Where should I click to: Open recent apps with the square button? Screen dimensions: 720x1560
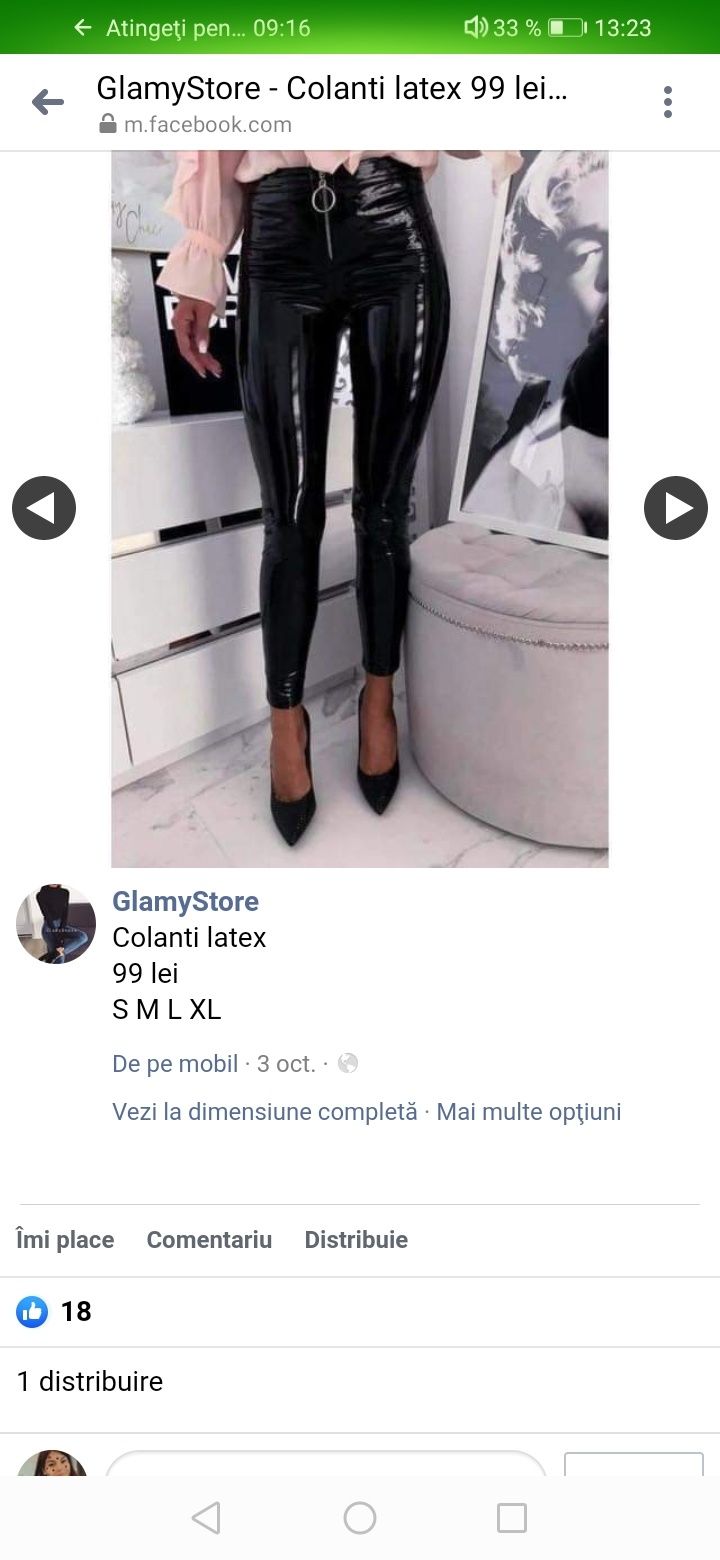point(512,1518)
